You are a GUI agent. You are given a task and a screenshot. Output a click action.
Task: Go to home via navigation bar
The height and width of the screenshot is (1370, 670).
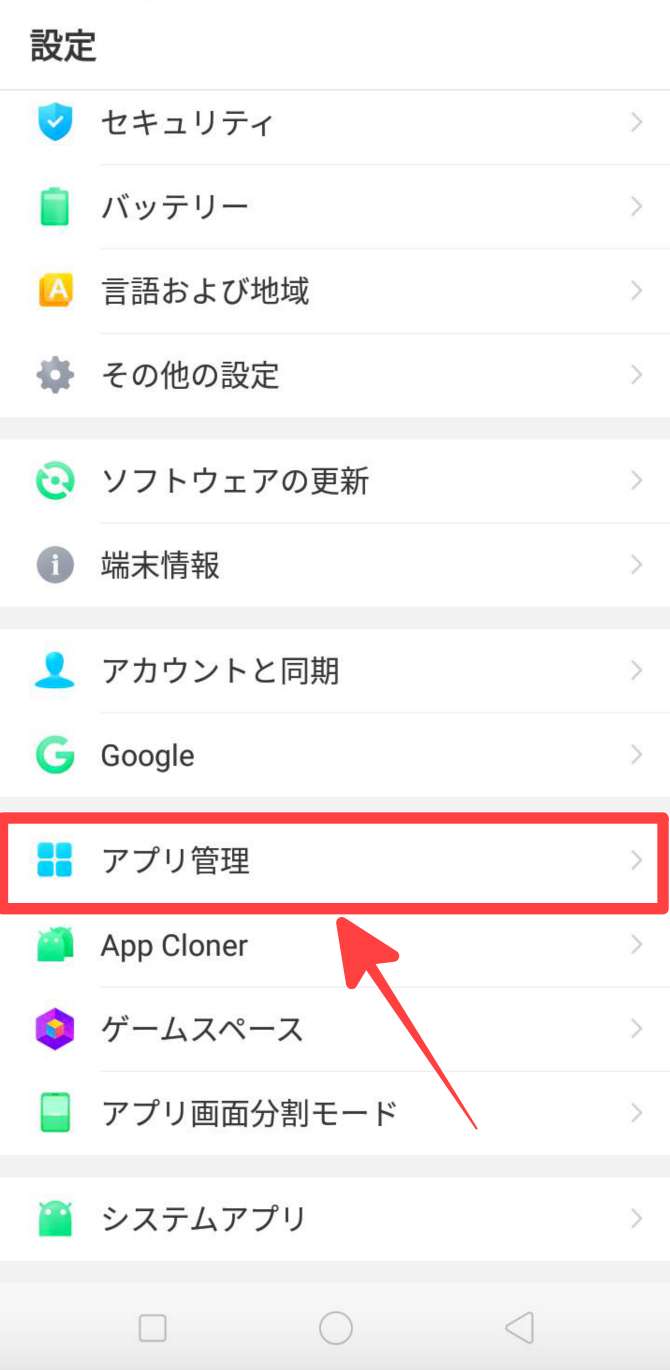pos(336,1327)
